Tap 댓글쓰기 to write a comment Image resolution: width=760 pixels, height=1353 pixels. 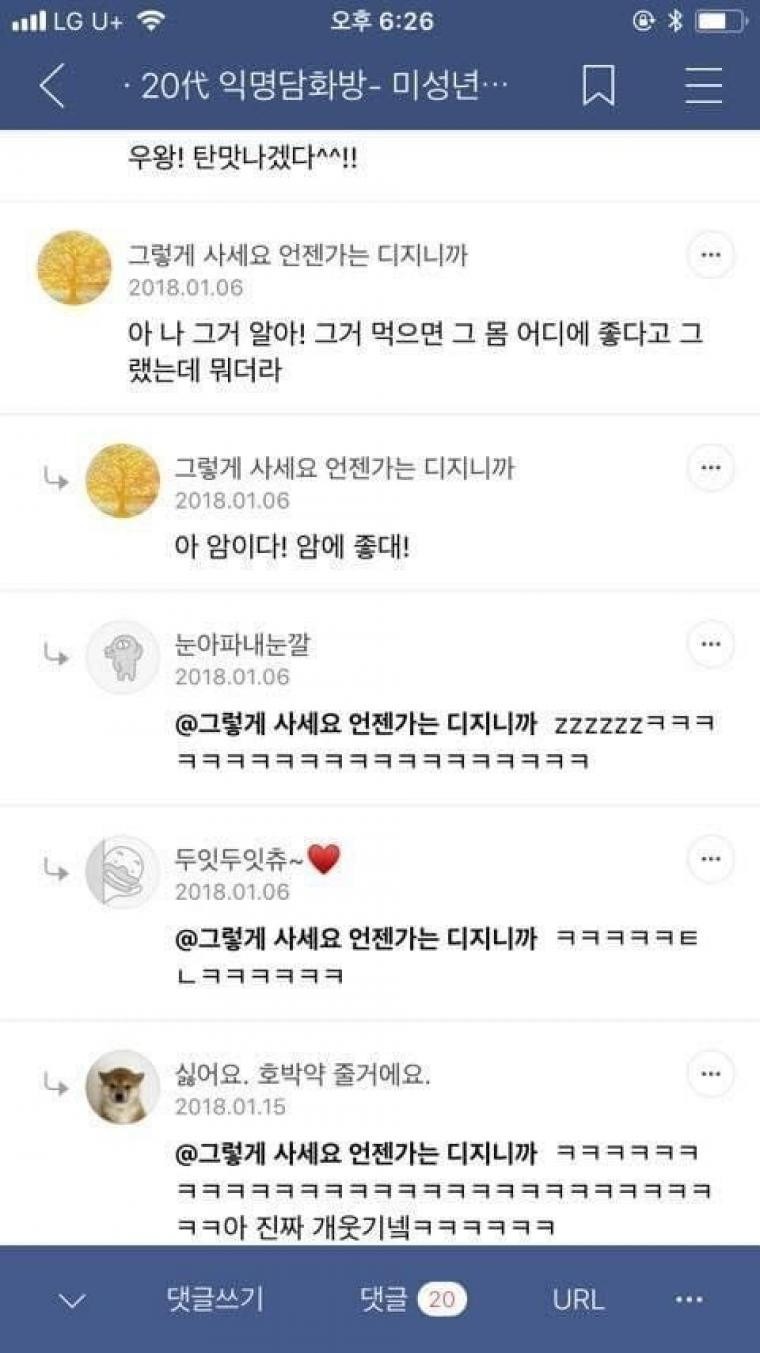pos(215,1299)
